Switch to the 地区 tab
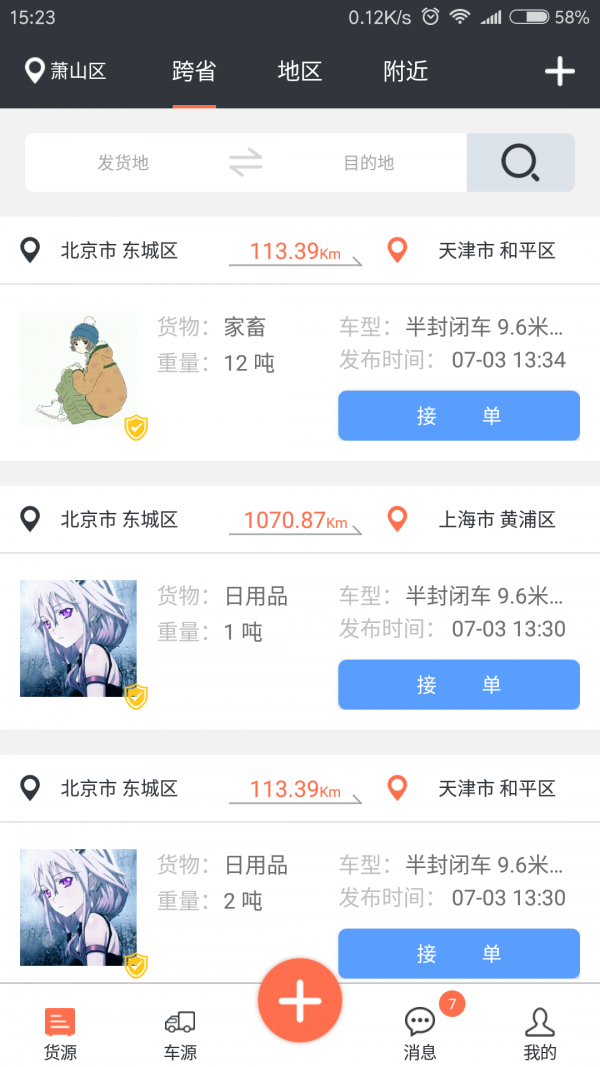 300,71
